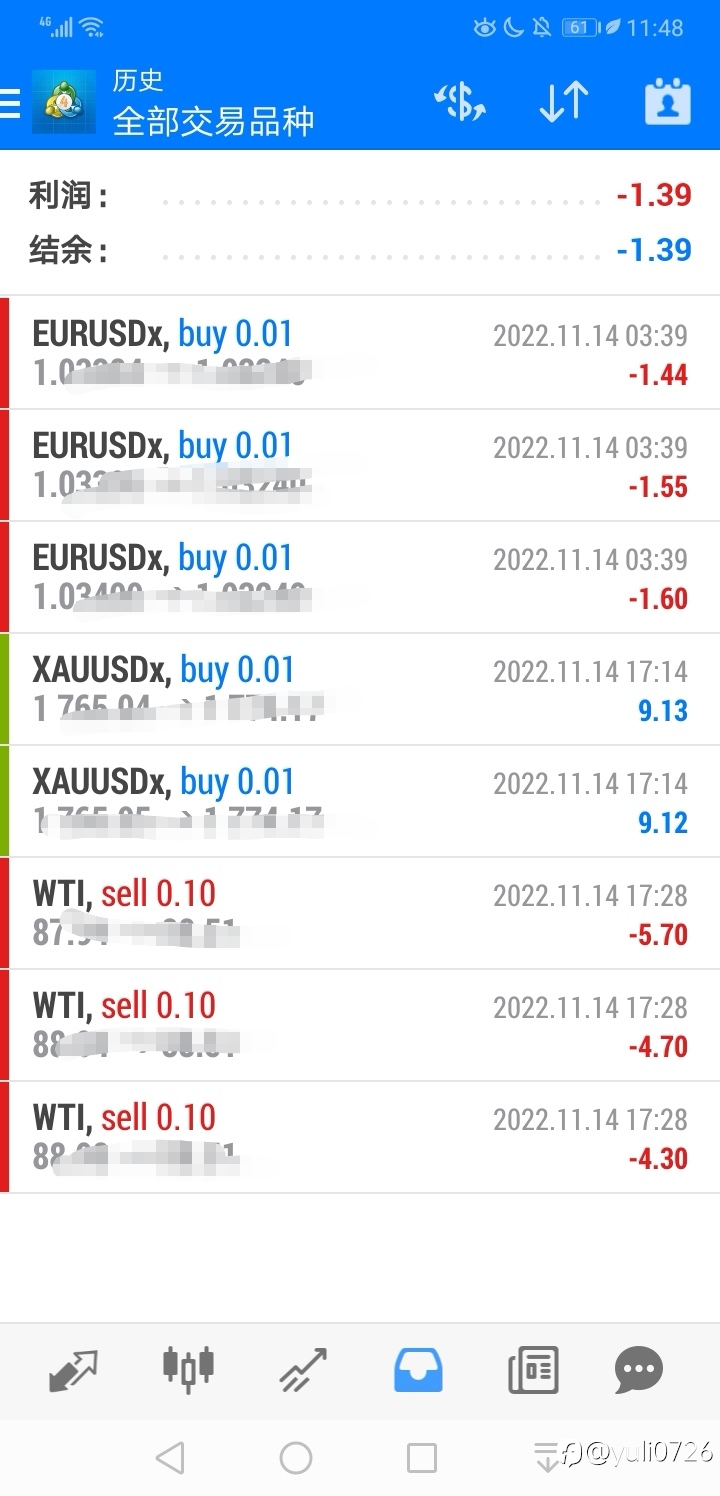
Task: Open the EURUSDx trade with -1.44 loss
Action: tap(360, 353)
